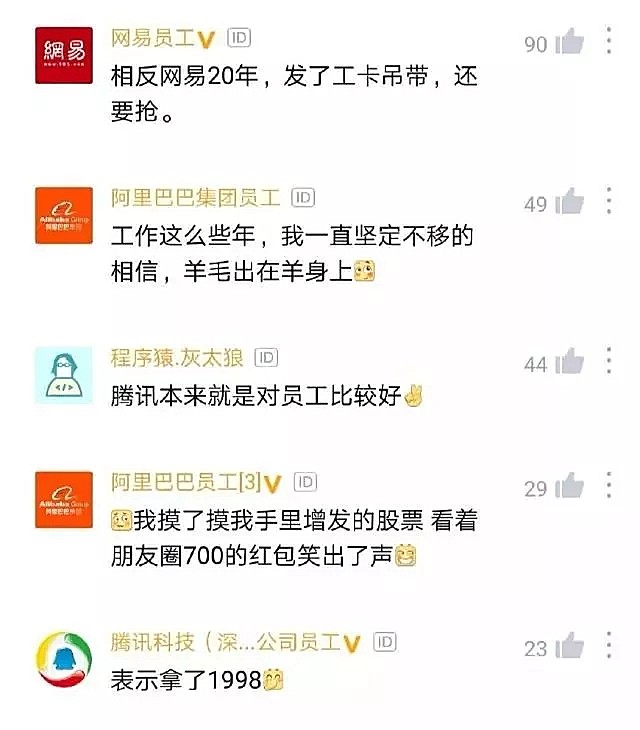Open more options for 阿里巴巴员工[3]'s comment
The image size is (640, 730).
click(x=609, y=486)
